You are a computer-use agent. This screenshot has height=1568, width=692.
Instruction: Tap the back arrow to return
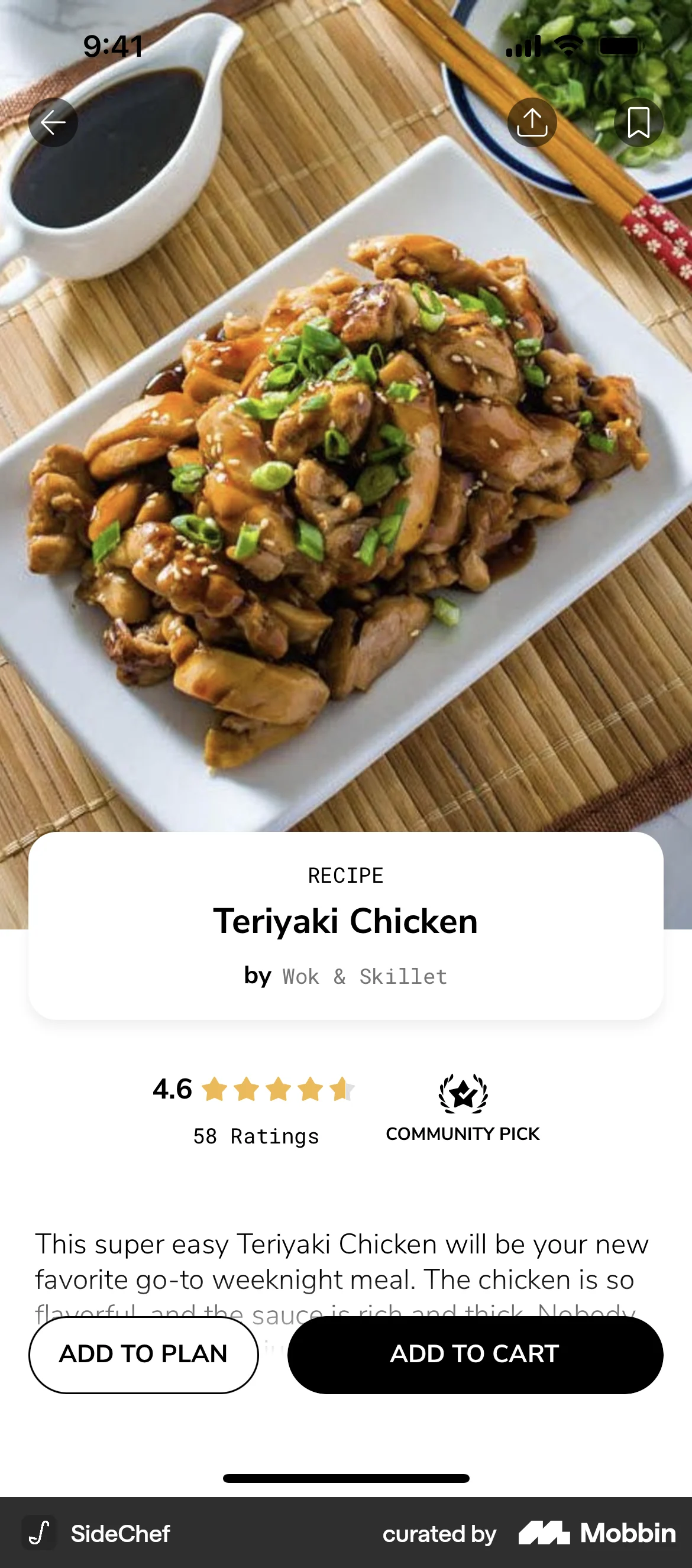click(x=54, y=122)
